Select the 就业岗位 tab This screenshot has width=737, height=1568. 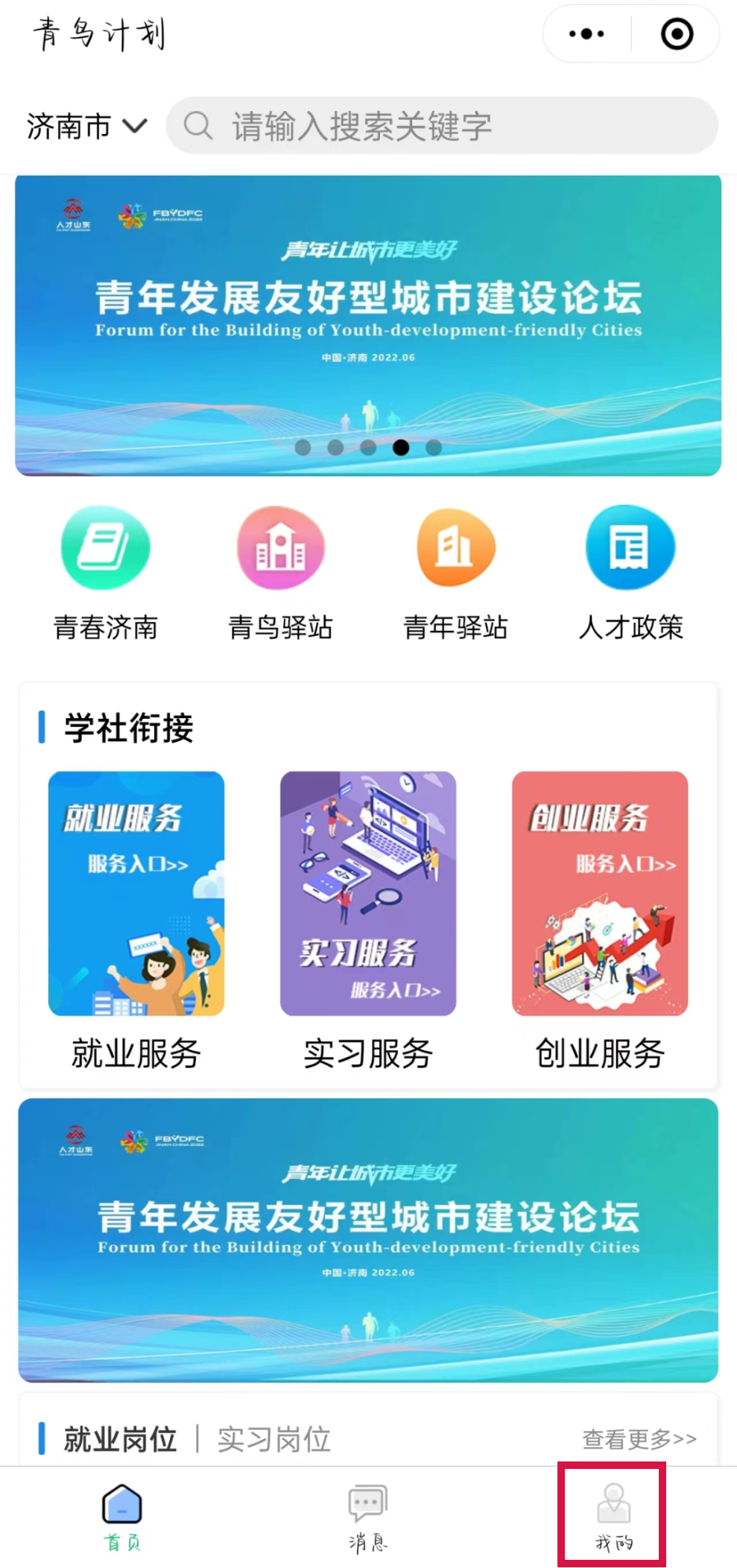120,1439
